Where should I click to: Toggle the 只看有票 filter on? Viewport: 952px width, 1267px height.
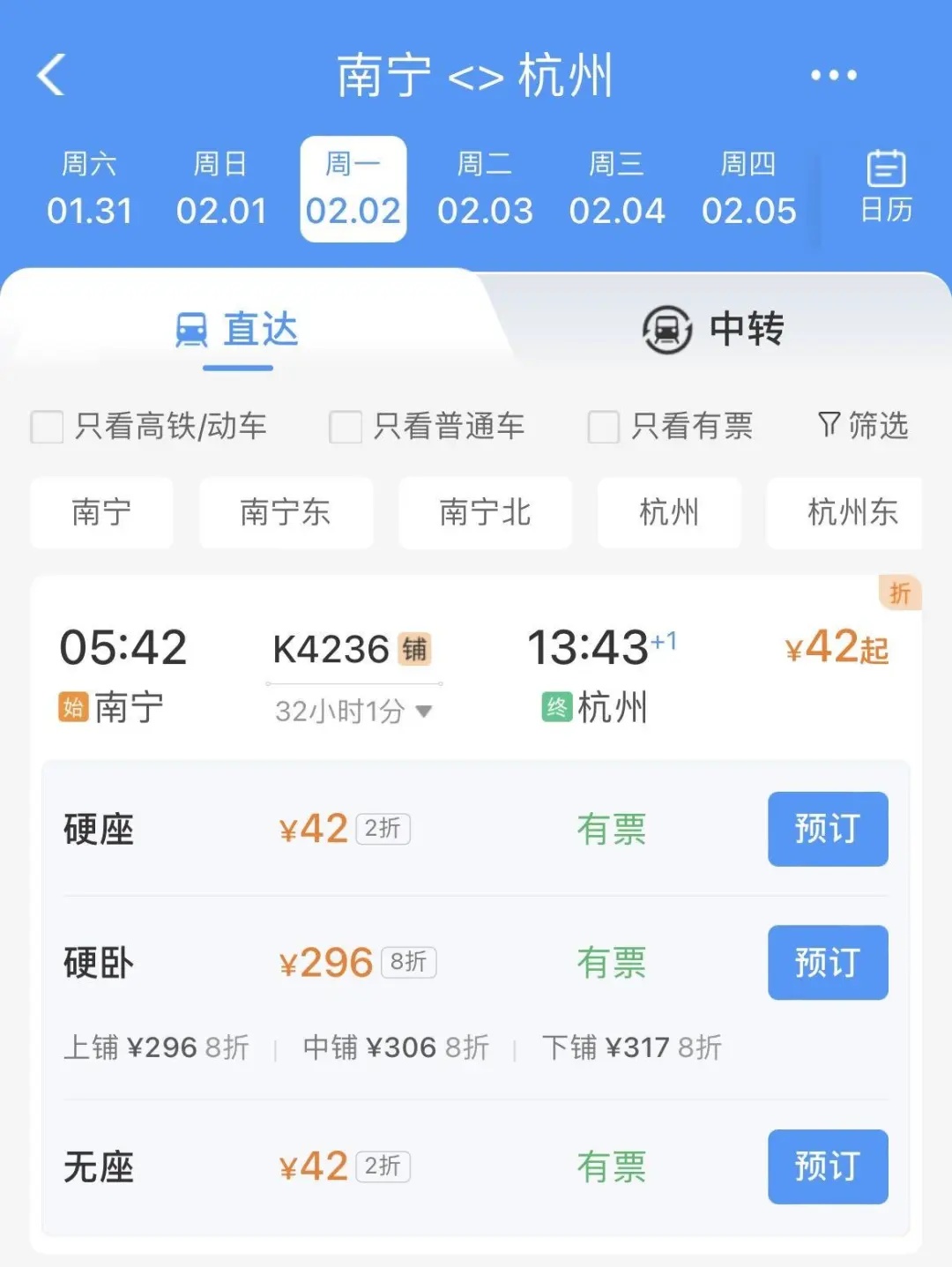click(x=603, y=426)
